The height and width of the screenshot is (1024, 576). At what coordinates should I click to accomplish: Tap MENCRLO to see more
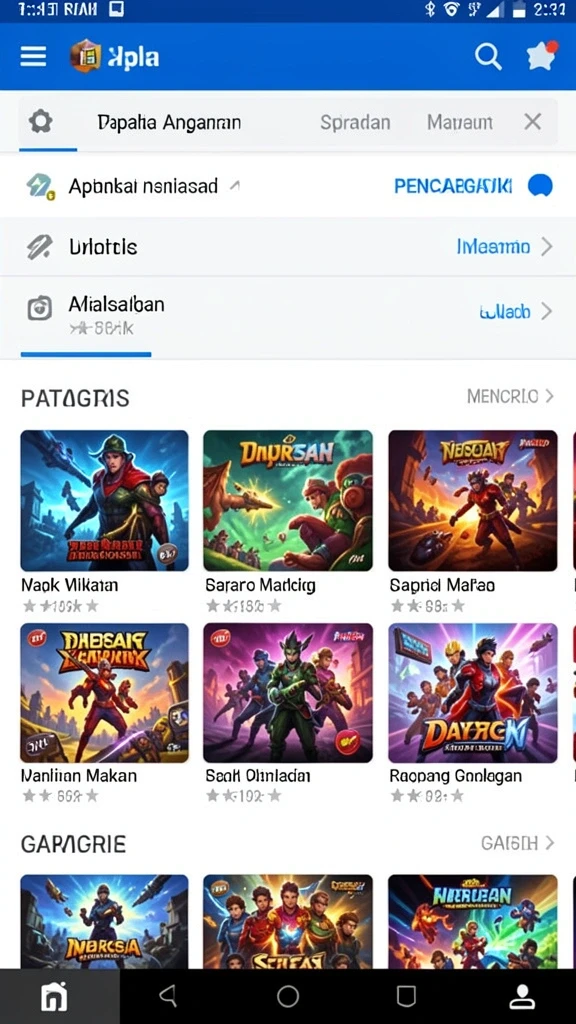click(510, 396)
